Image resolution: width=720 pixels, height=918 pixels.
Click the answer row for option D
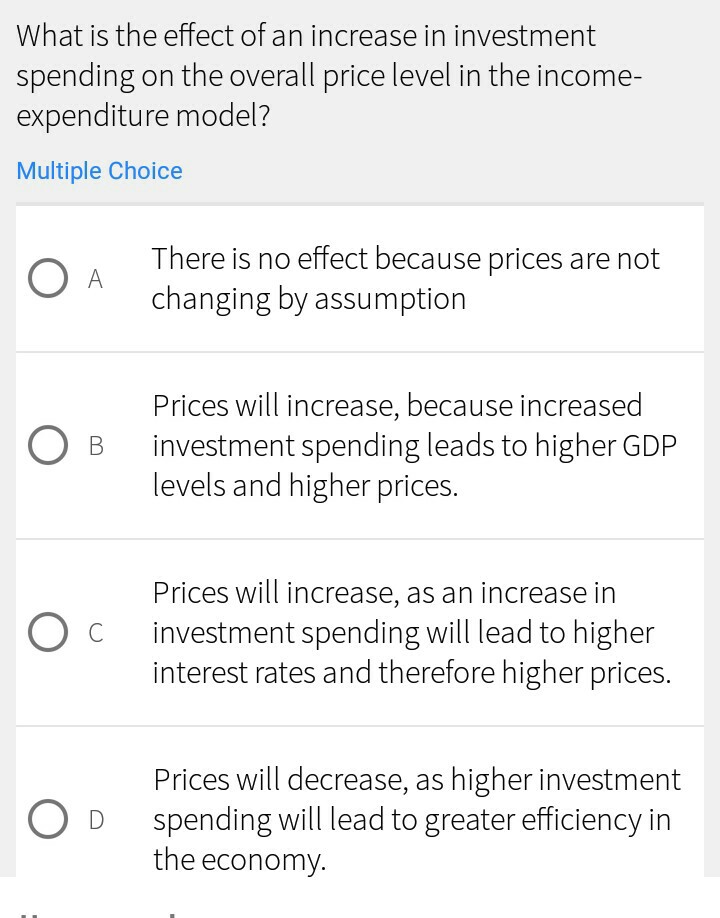[x=360, y=819]
